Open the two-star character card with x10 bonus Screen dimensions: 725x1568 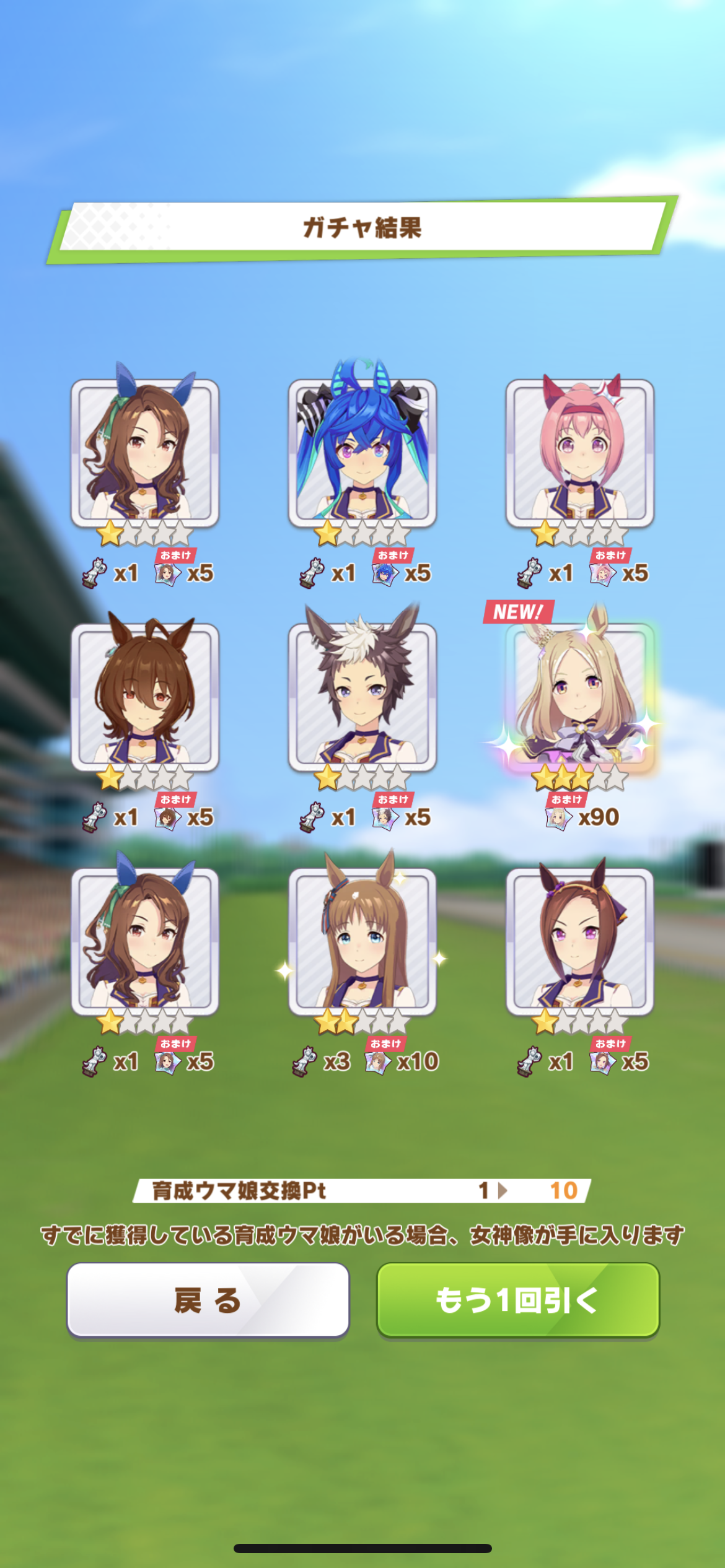click(362, 941)
